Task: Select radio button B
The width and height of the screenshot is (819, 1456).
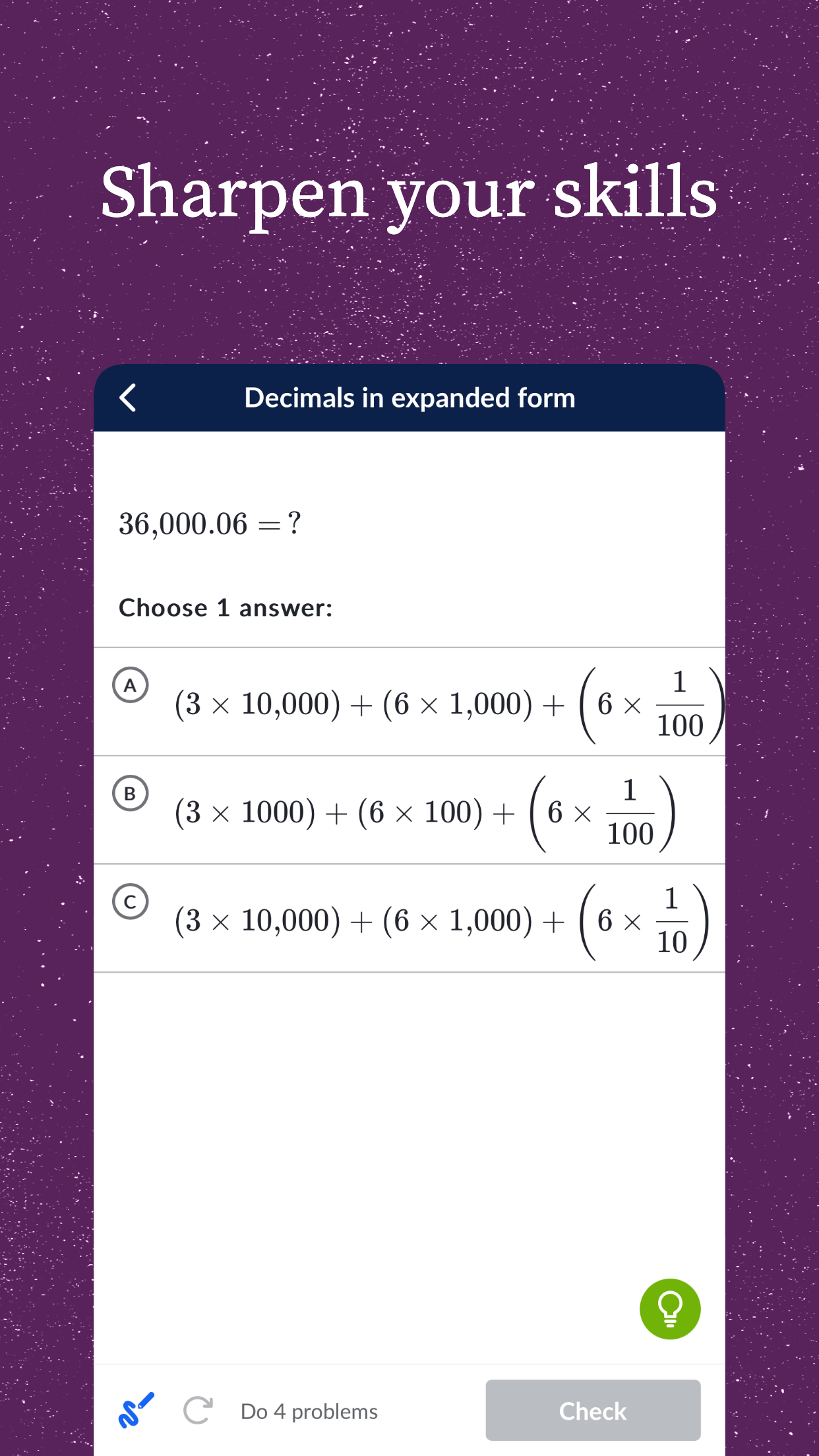Action: [x=130, y=793]
